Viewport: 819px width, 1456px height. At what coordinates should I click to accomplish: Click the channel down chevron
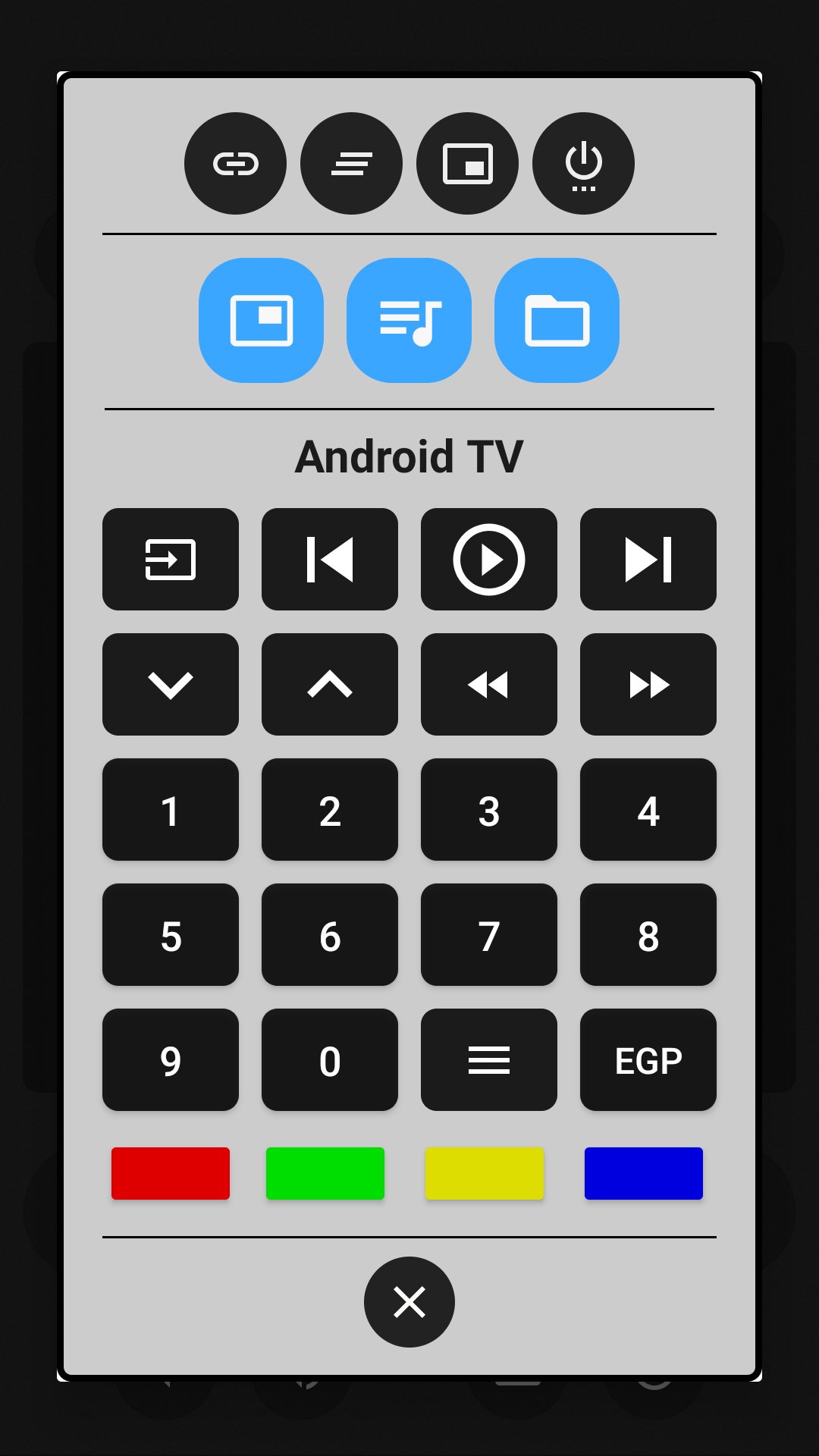pyautogui.click(x=170, y=684)
